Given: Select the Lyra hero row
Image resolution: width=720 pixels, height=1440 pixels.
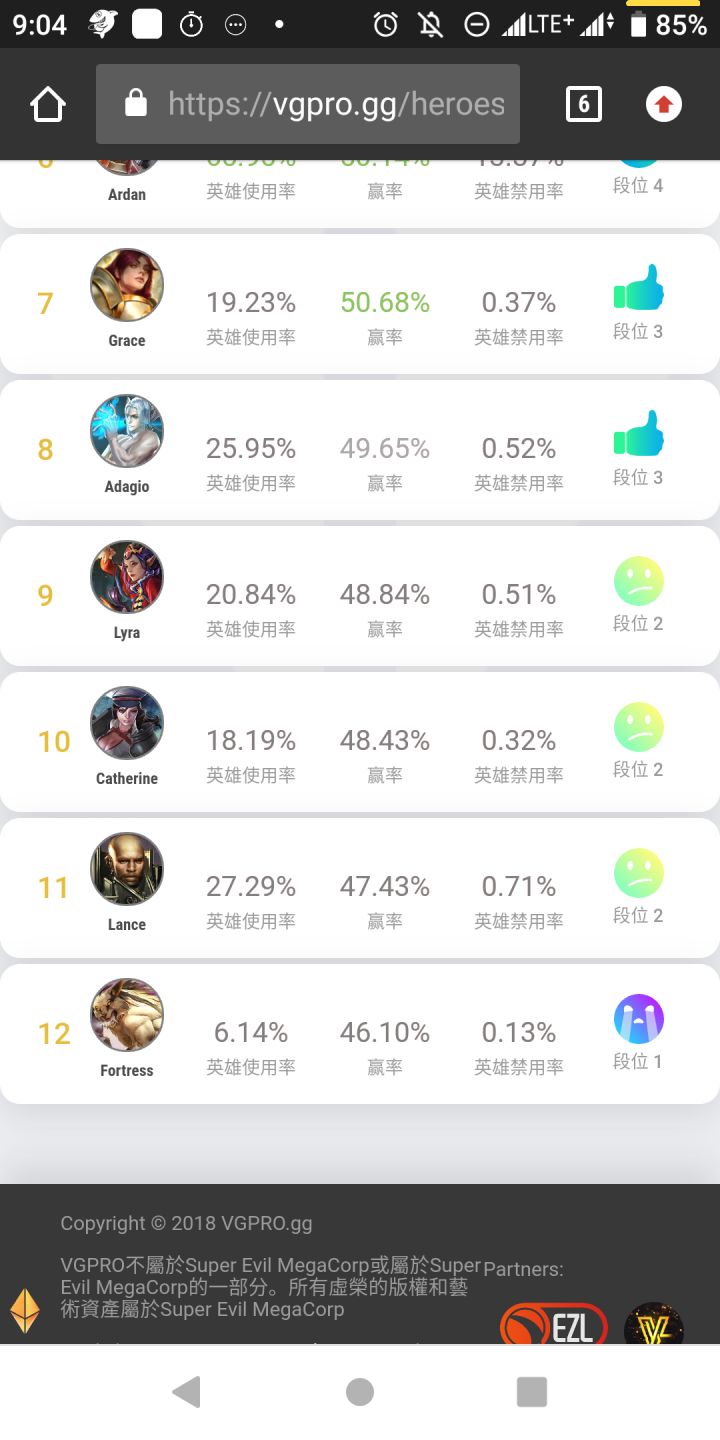Looking at the screenshot, I should click(x=360, y=596).
